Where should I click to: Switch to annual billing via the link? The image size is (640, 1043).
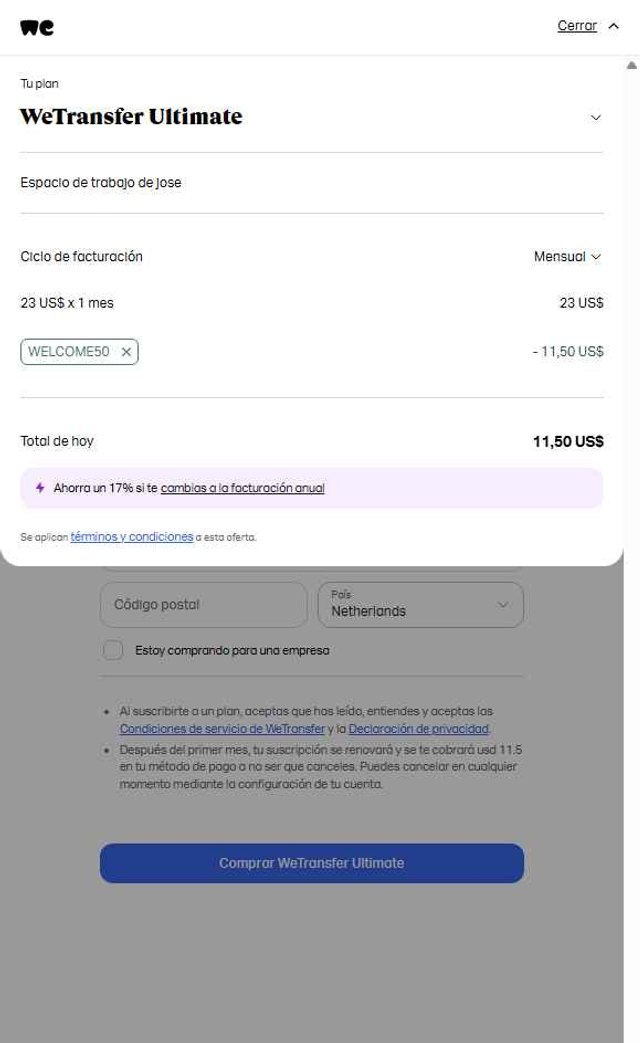[242, 489]
